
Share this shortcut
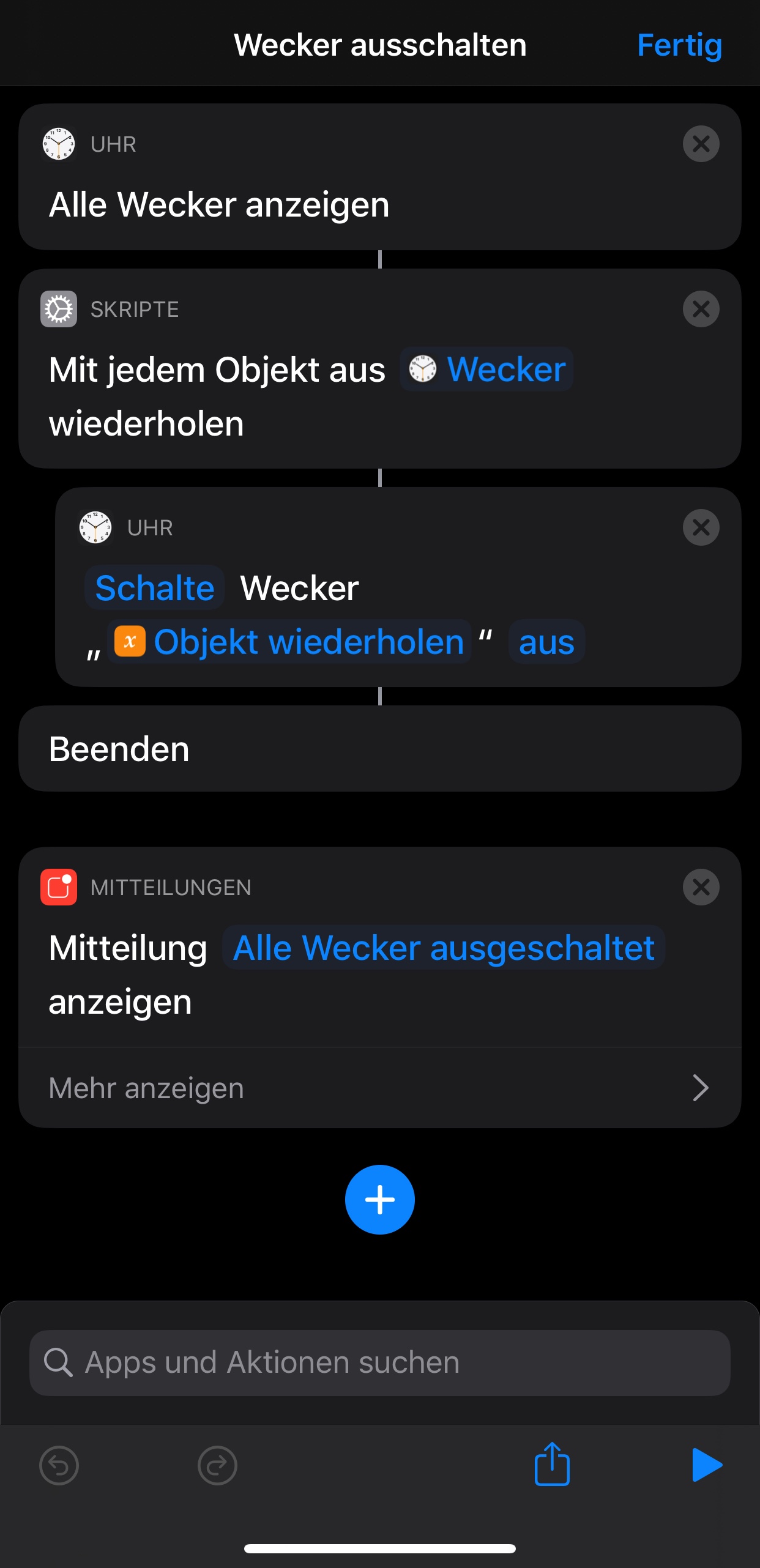552,1464
